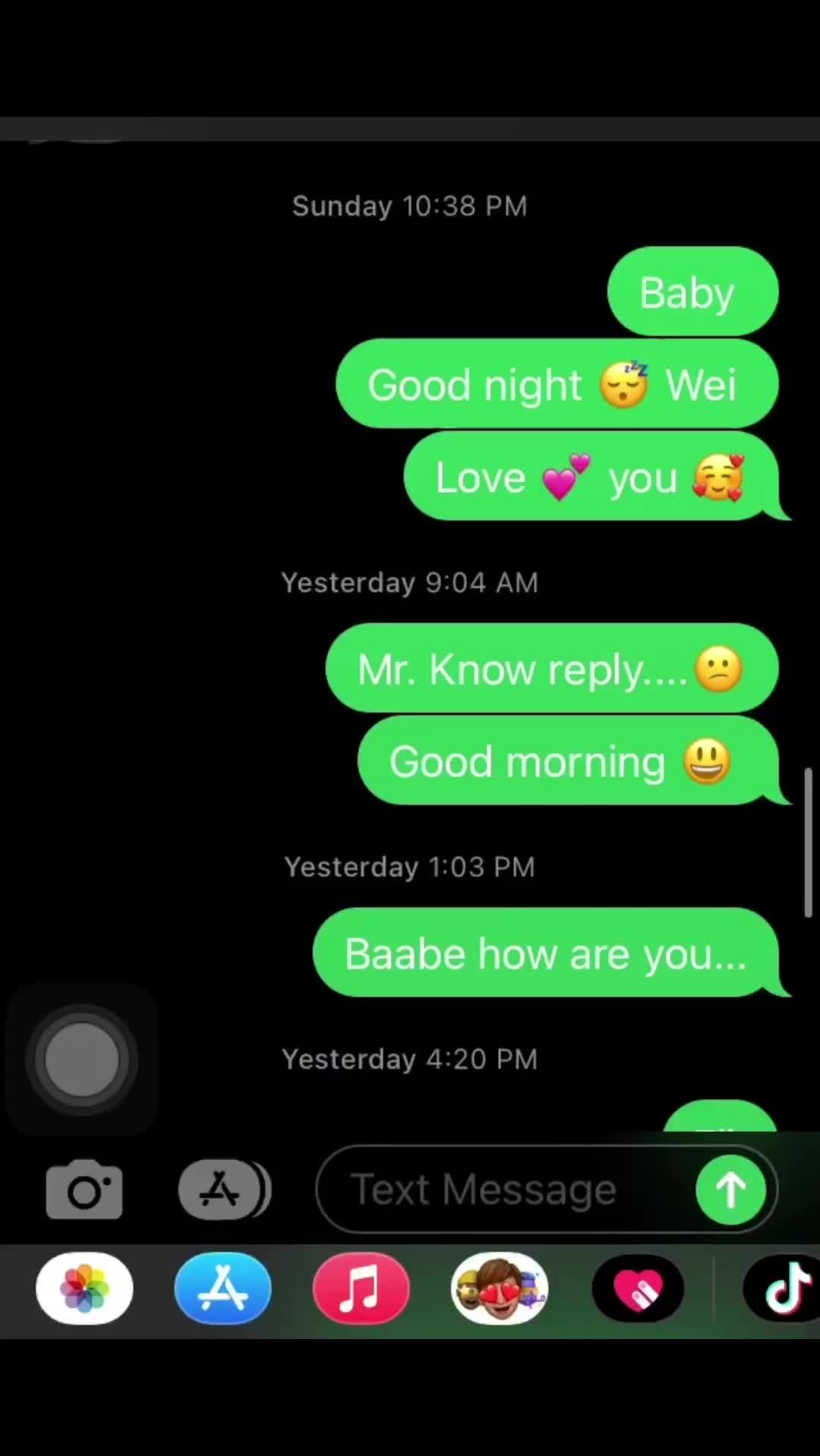Tap the AssistiveTouch floating button
The height and width of the screenshot is (1456, 820).
click(82, 1059)
